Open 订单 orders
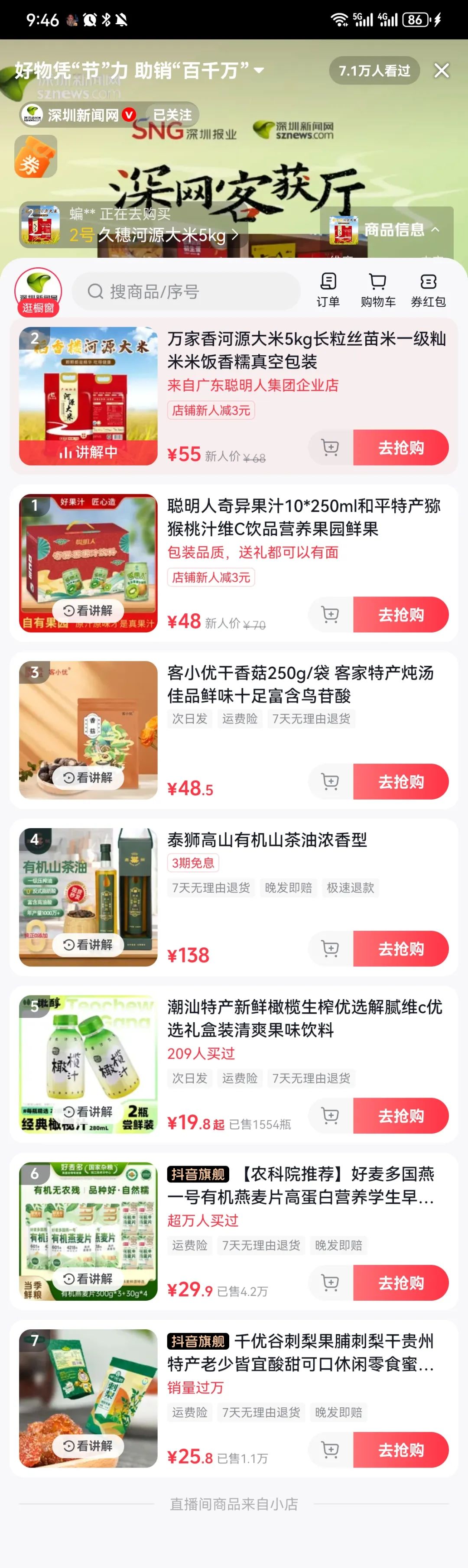This screenshot has height=1568, width=468. click(x=328, y=290)
